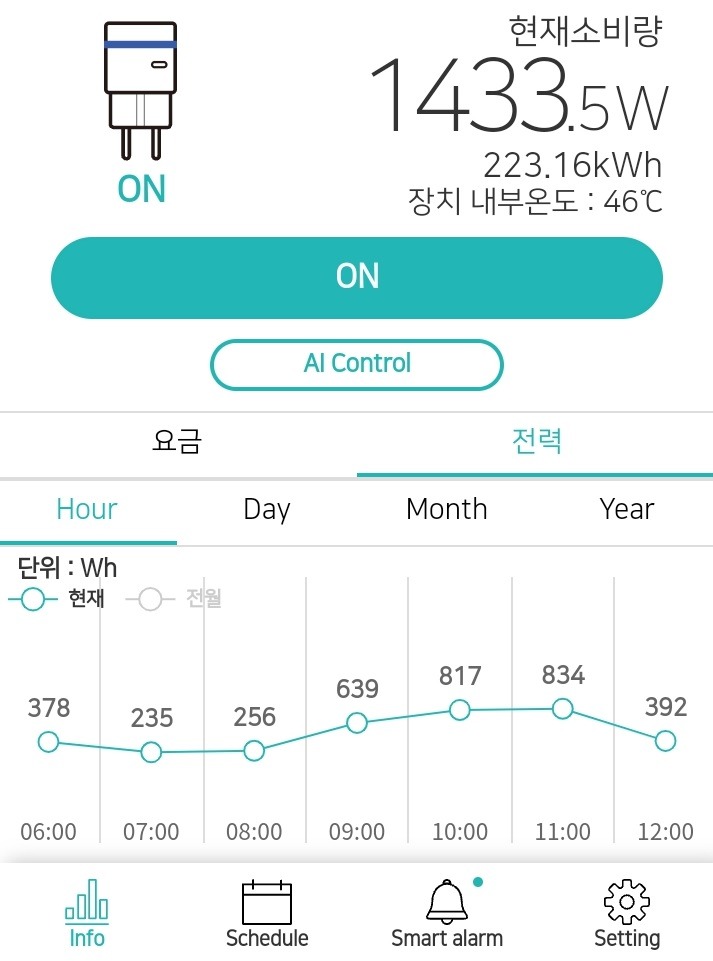Screen dimensions: 713x961
Task: Tap the 11:00 data point showing 834
Action: [562, 708]
